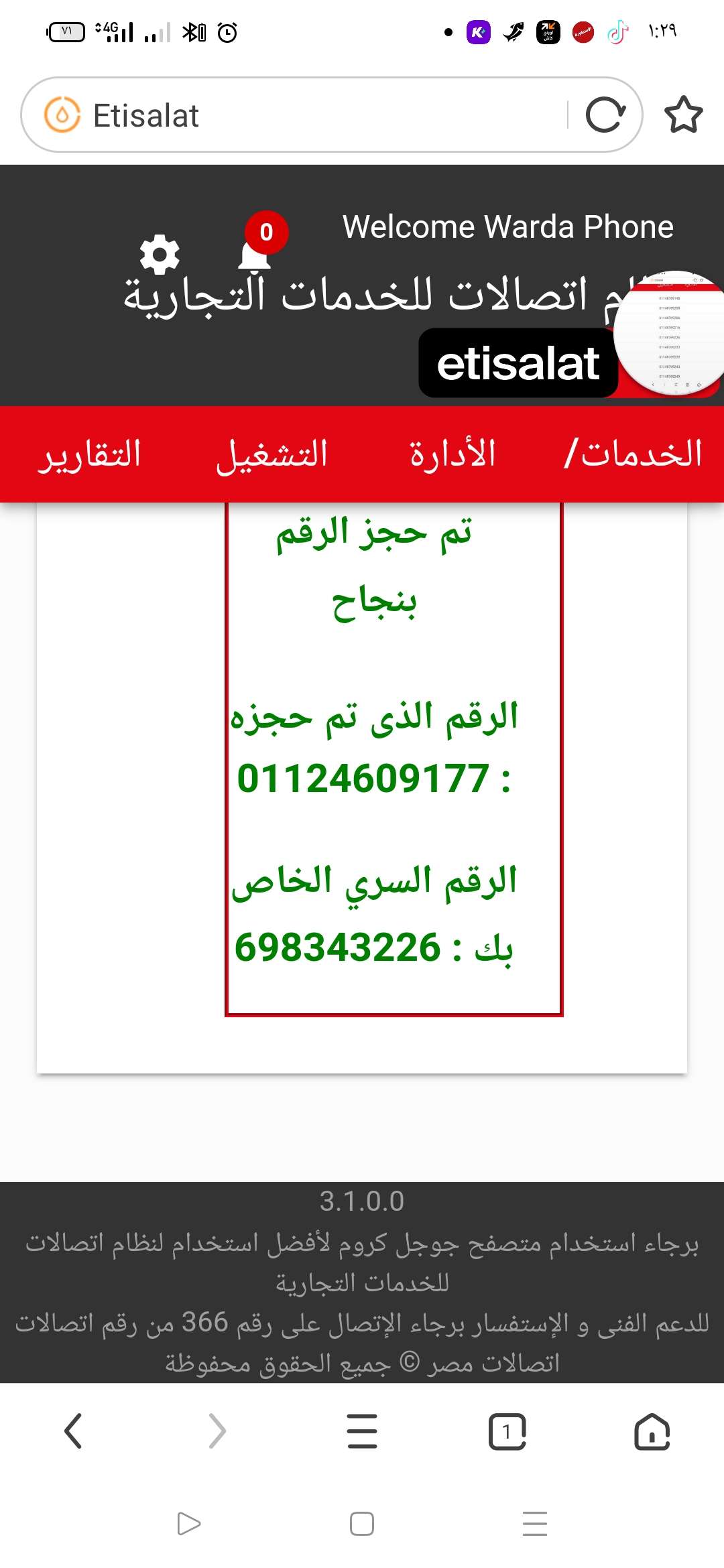Open the الخدمات menu
Screen dimensions: 724x1568
pos(633,454)
